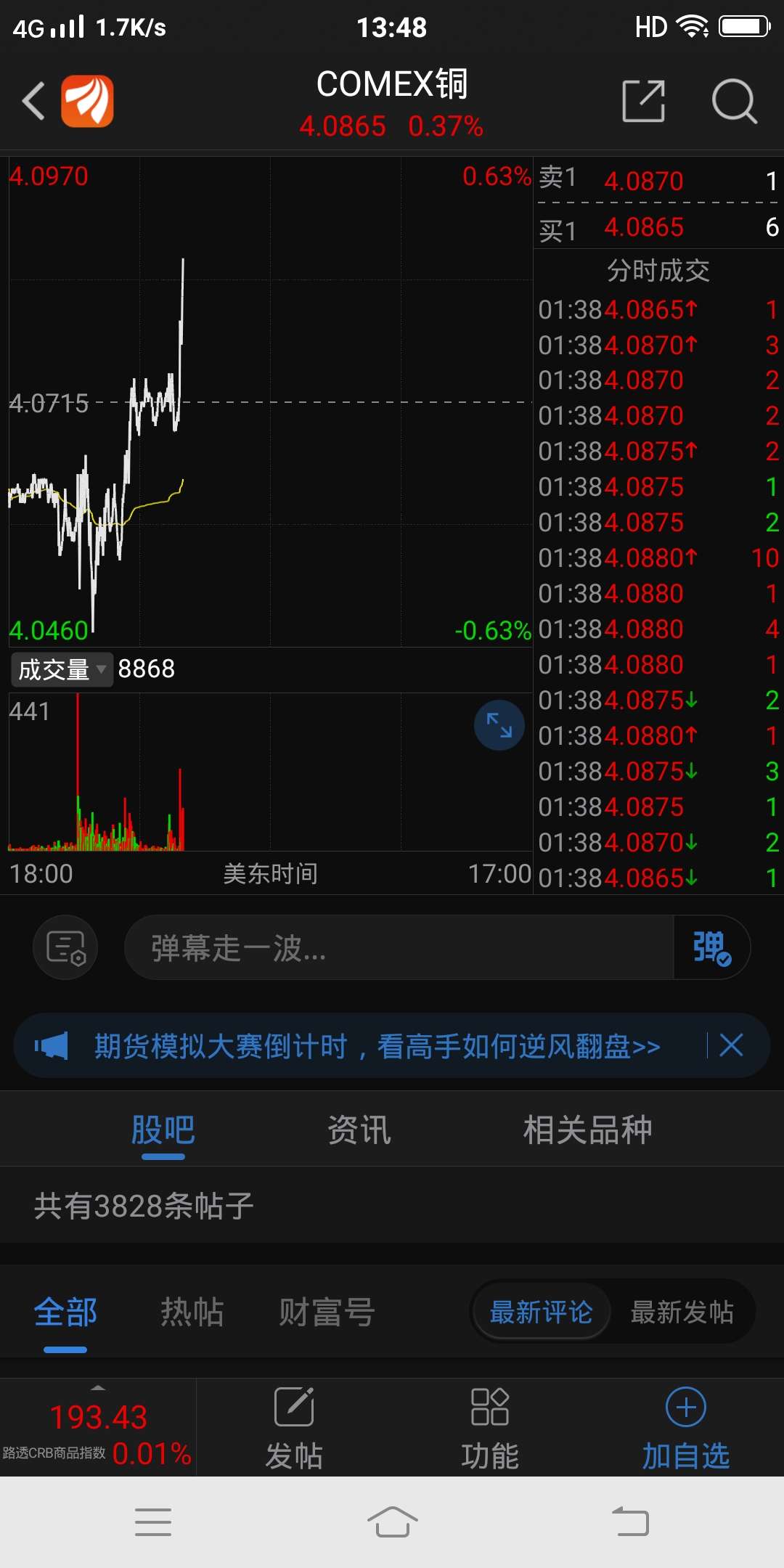Switch to the 相关品种 tab
The height and width of the screenshot is (1568, 784).
[588, 1130]
